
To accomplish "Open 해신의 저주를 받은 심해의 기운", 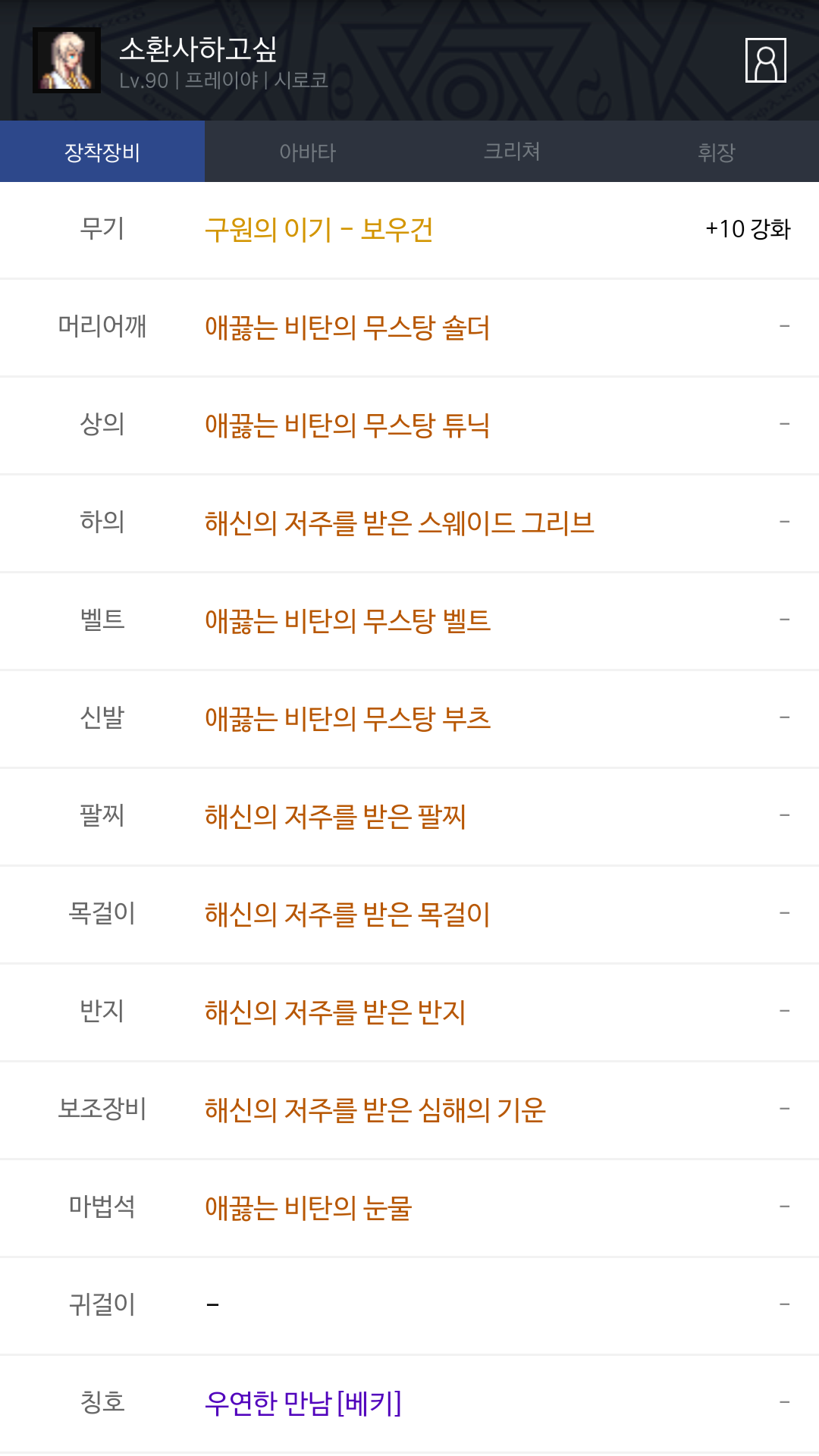I will 375,1110.
